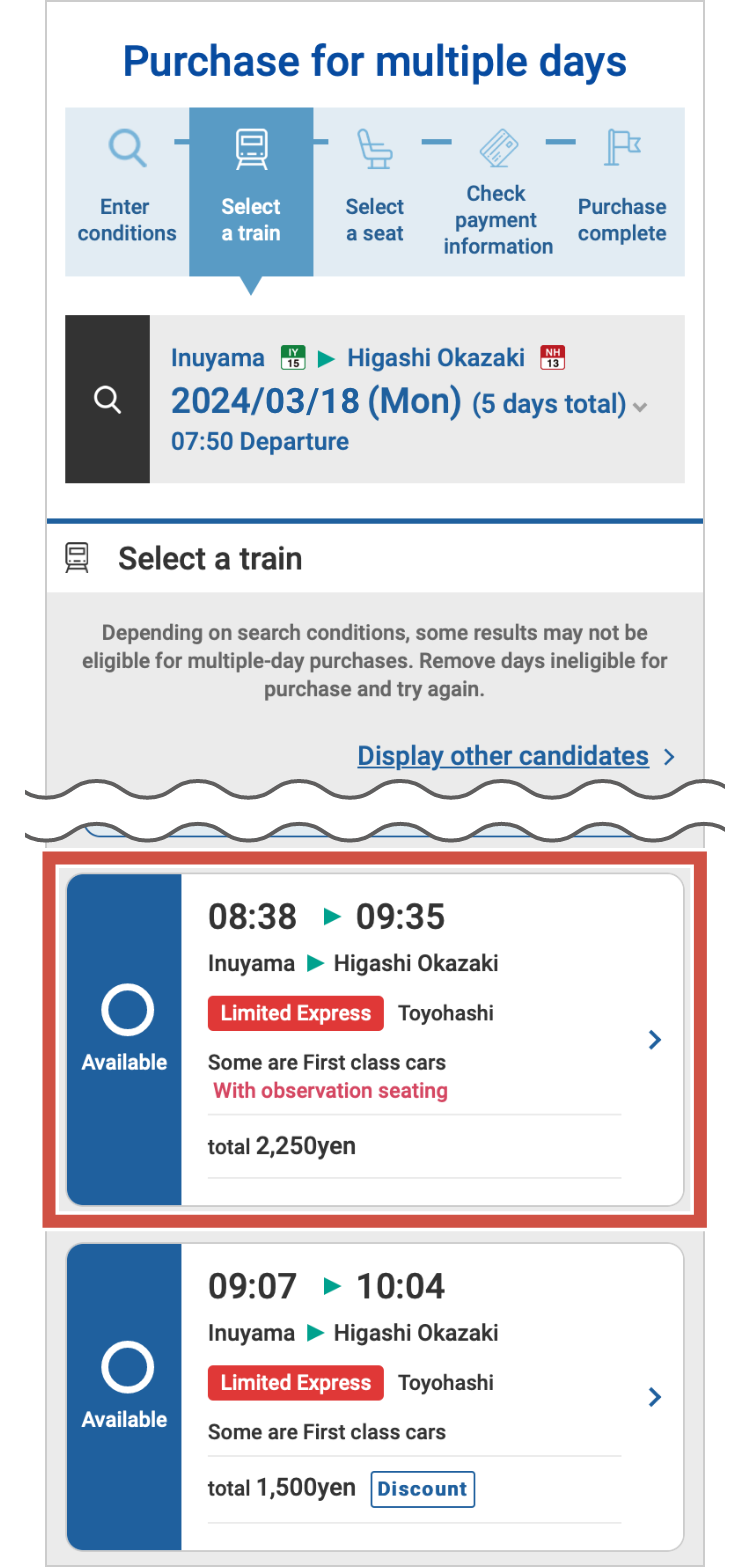Go back to Enter conditions step
Screen dimensions: 750x1567
(127, 192)
